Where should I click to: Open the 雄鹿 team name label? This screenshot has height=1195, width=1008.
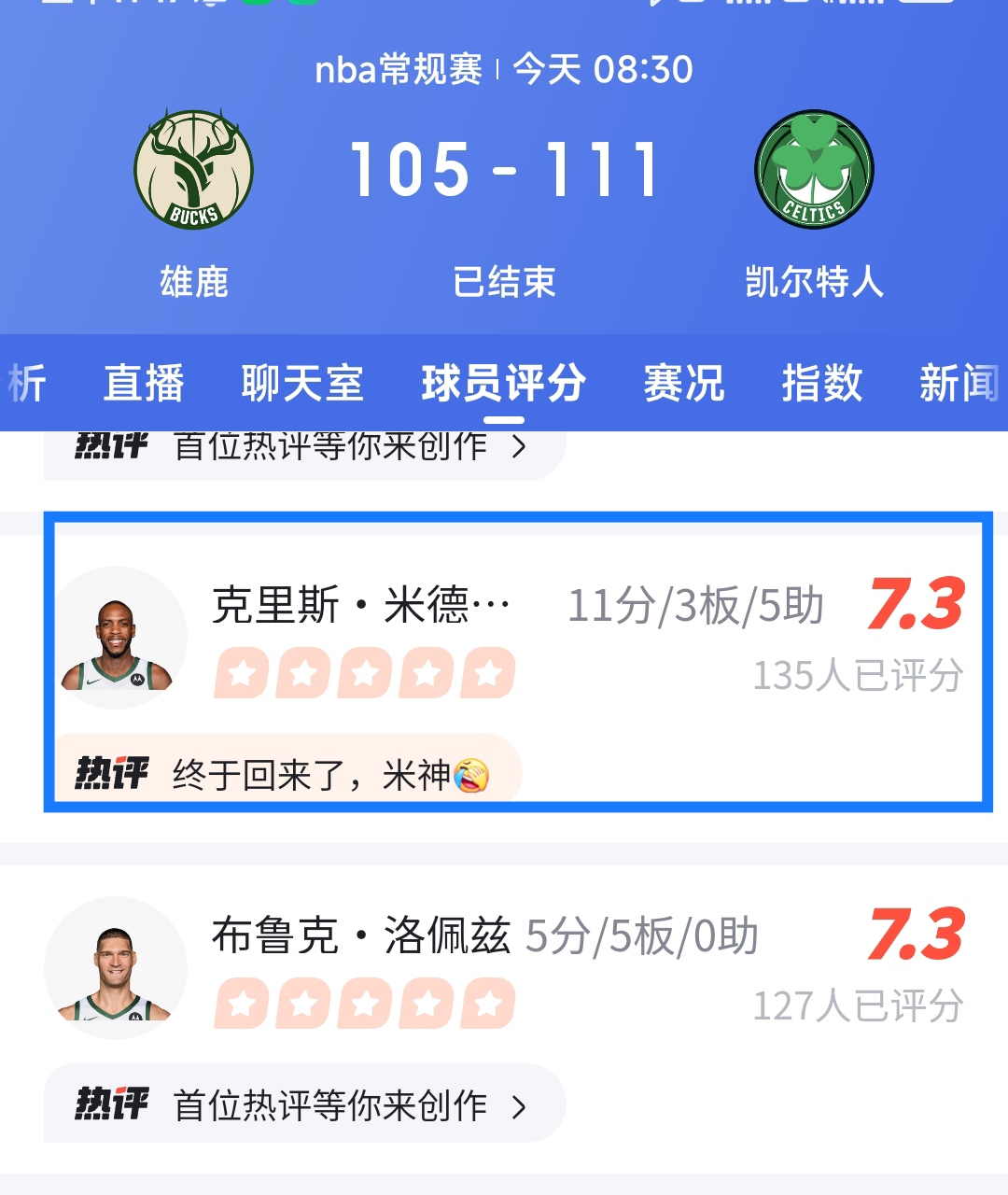[x=193, y=284]
